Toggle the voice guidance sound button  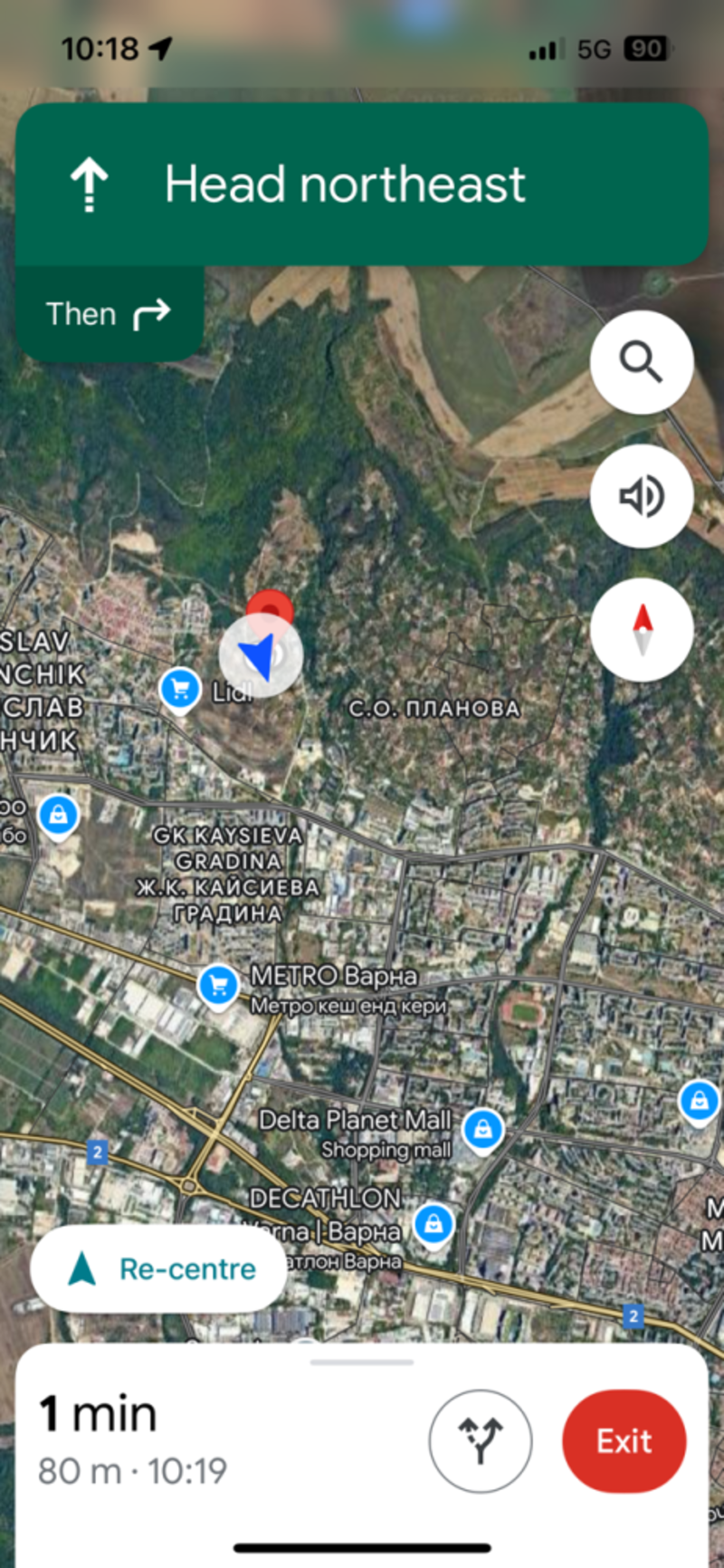coord(642,496)
